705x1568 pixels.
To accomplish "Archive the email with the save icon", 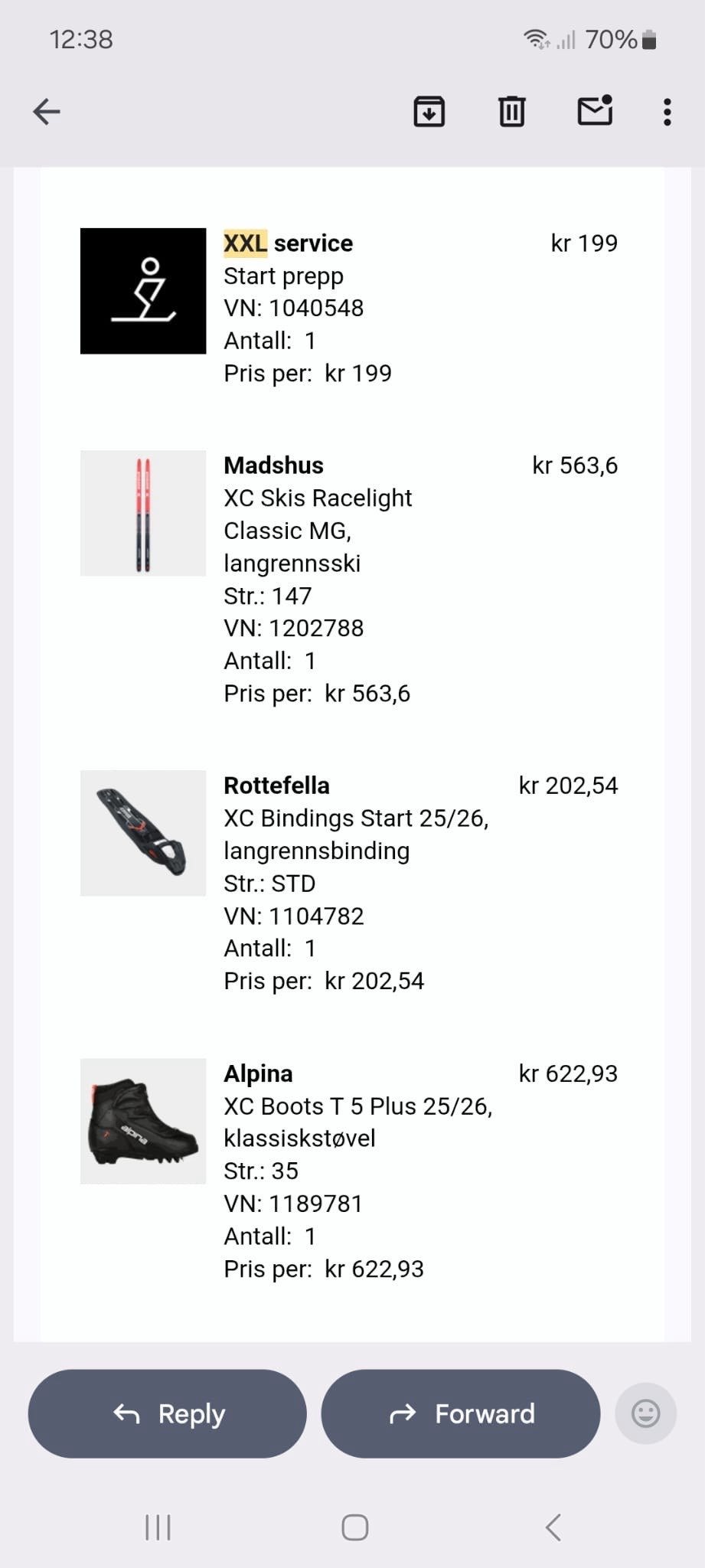I will pyautogui.click(x=429, y=111).
